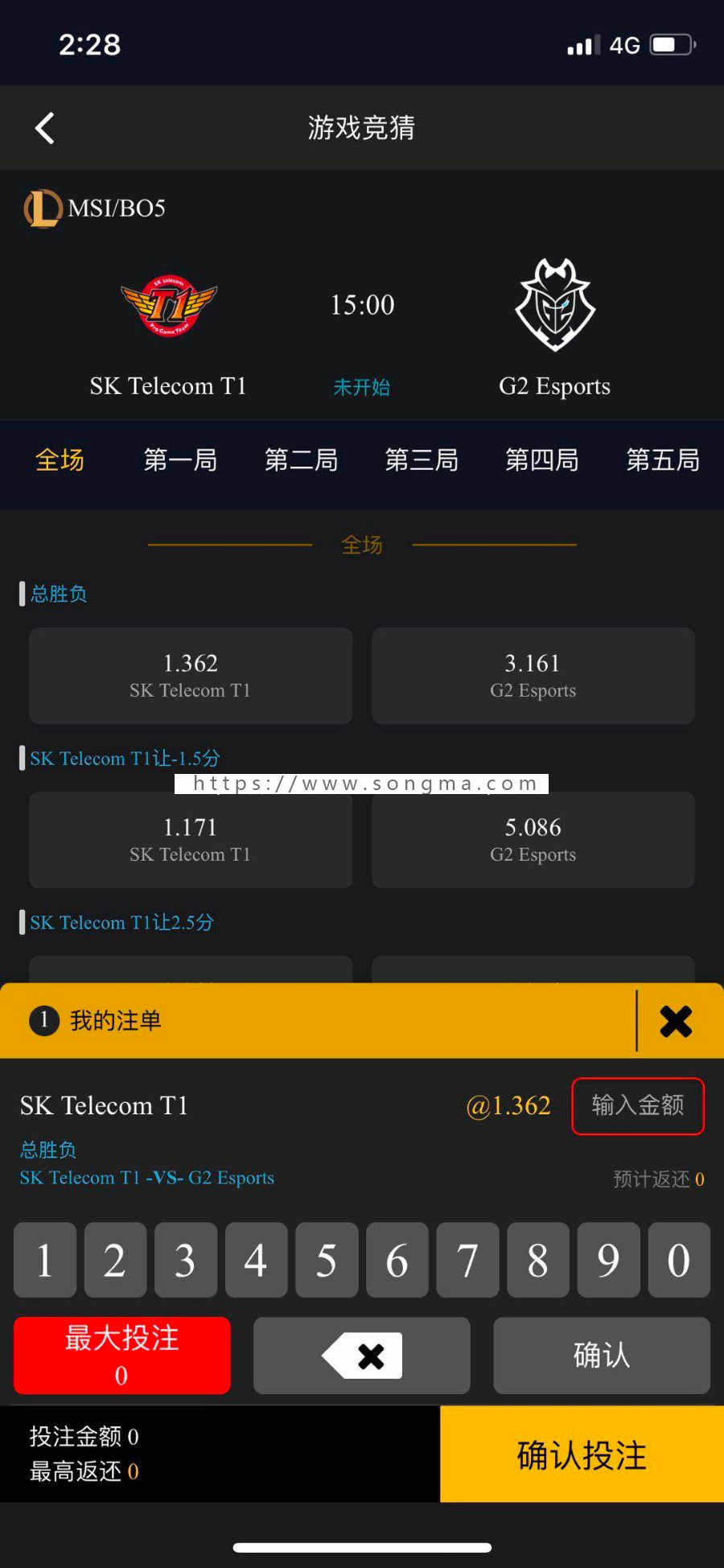
Task: Choose SK Telecom T1 at 1.171 handicap odds
Action: (x=191, y=840)
